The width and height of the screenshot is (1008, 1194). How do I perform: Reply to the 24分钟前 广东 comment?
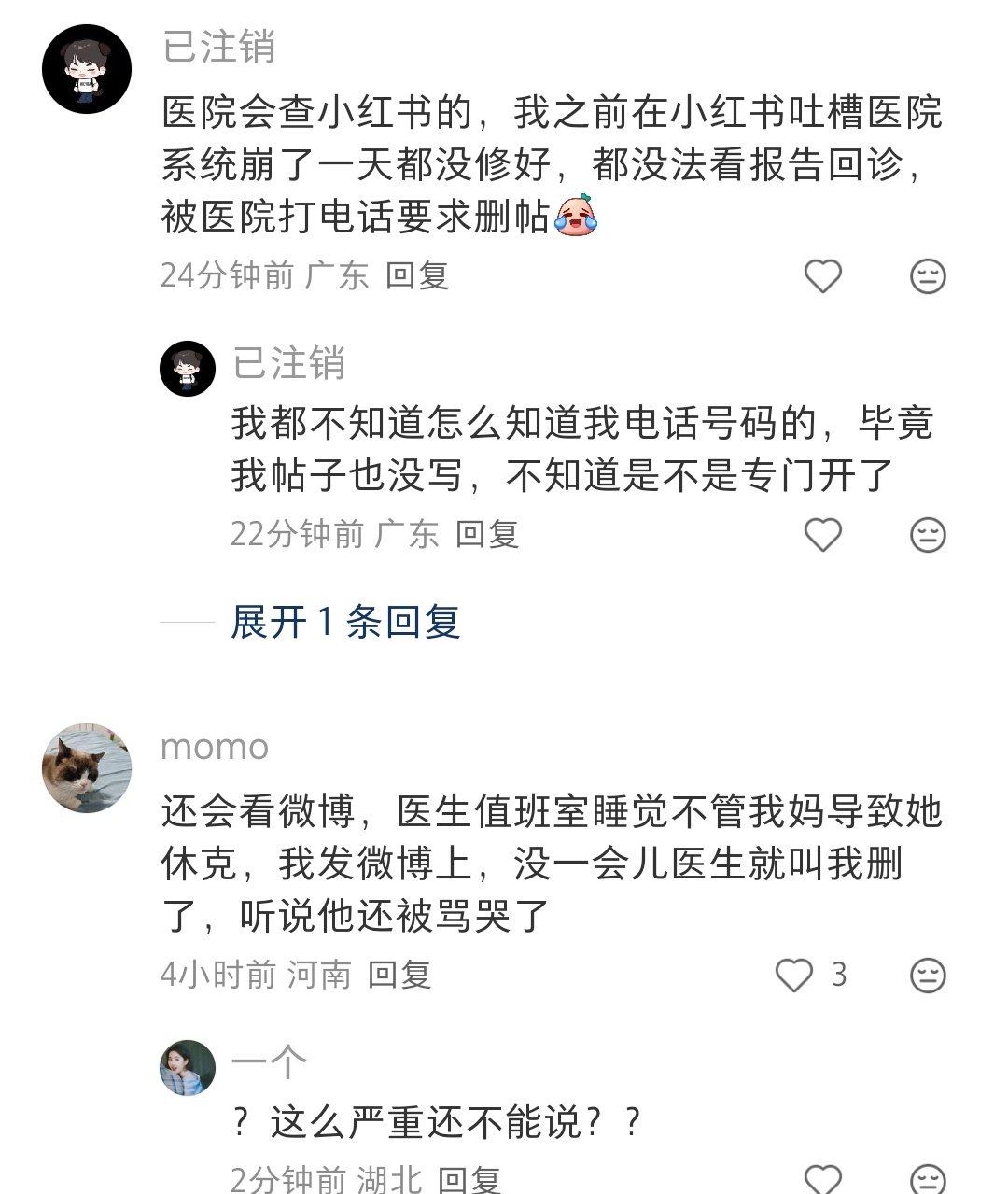pyautogui.click(x=417, y=275)
